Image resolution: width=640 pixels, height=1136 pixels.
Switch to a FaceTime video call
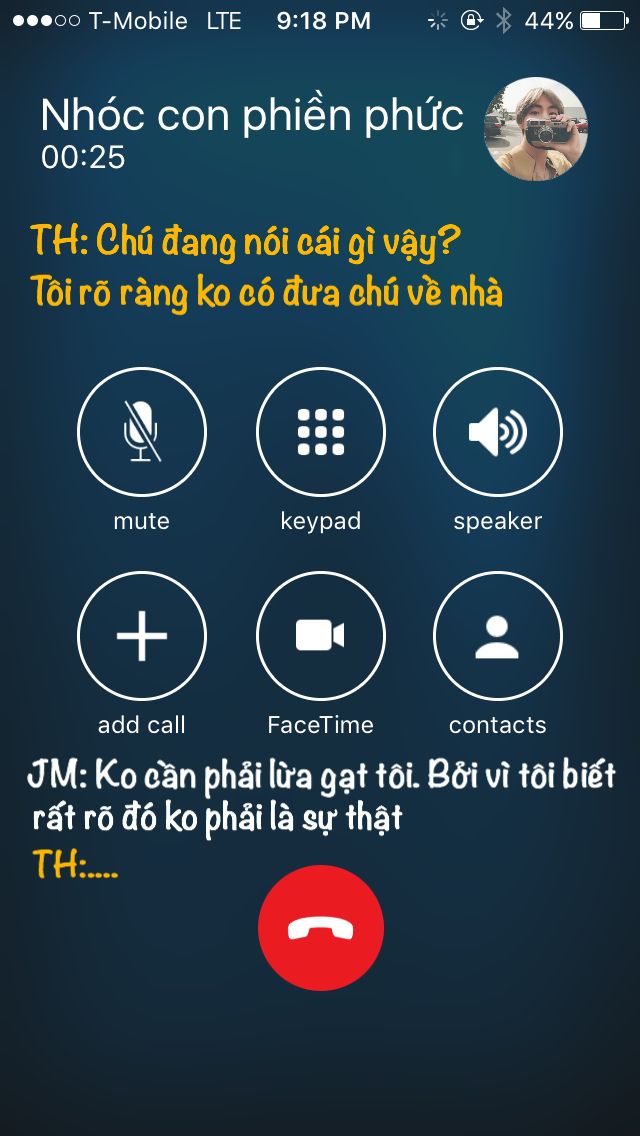pos(320,636)
